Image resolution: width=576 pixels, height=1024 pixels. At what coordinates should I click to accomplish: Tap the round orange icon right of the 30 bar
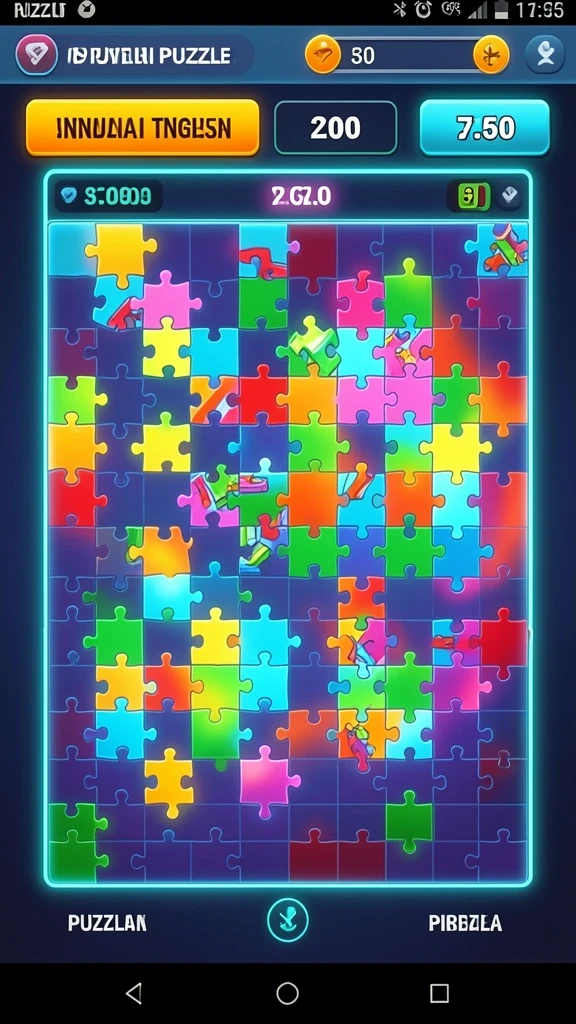coord(491,55)
